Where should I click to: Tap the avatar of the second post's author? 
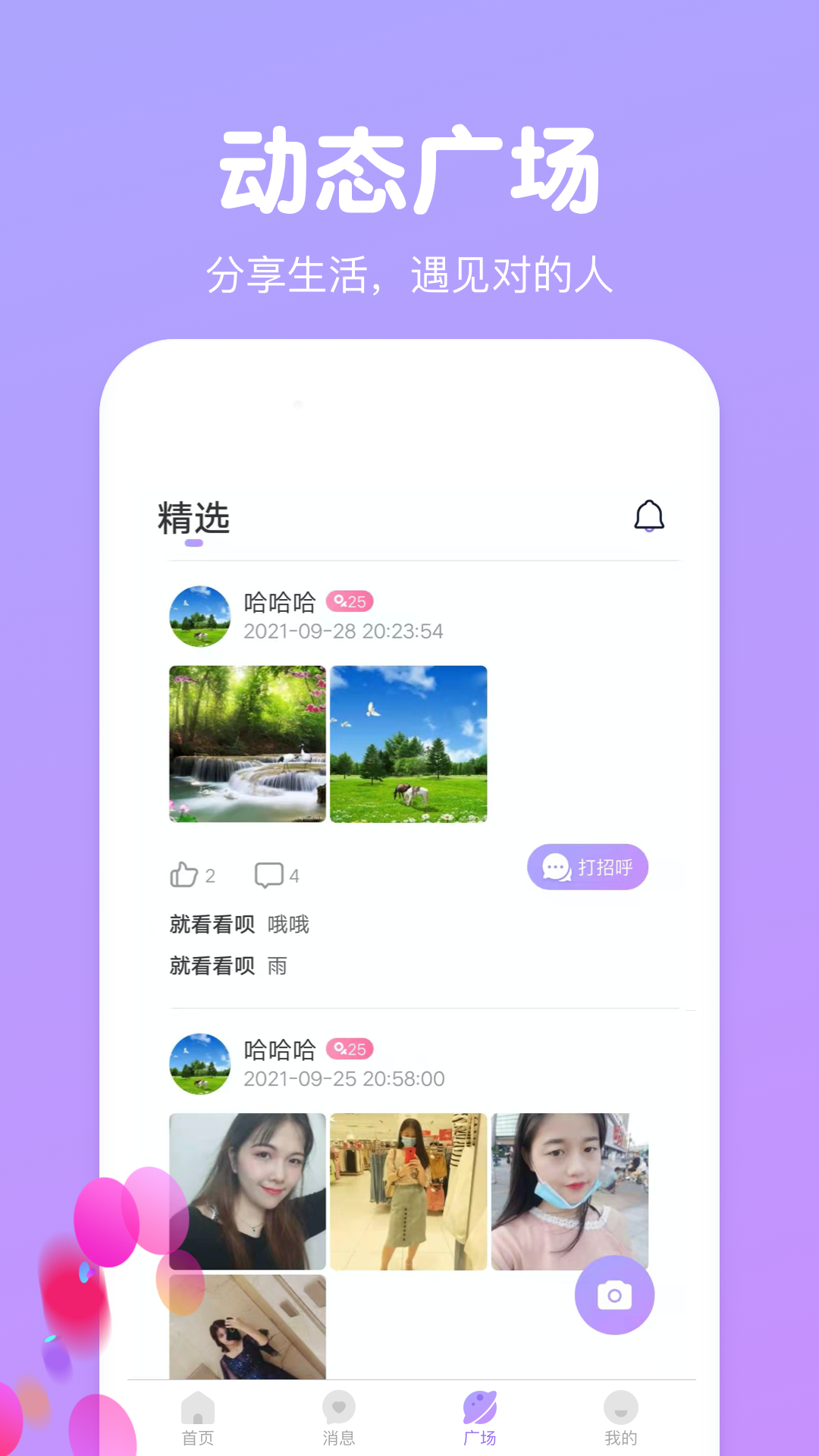pos(199,1065)
